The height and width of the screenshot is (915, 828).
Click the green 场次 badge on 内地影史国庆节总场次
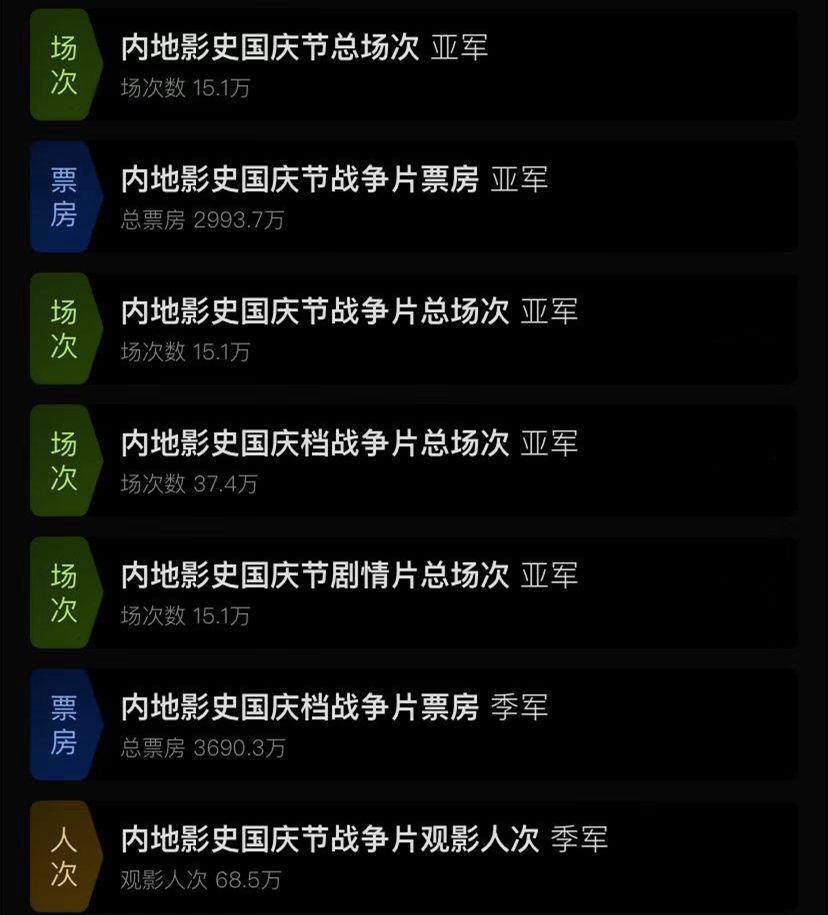pos(63,65)
